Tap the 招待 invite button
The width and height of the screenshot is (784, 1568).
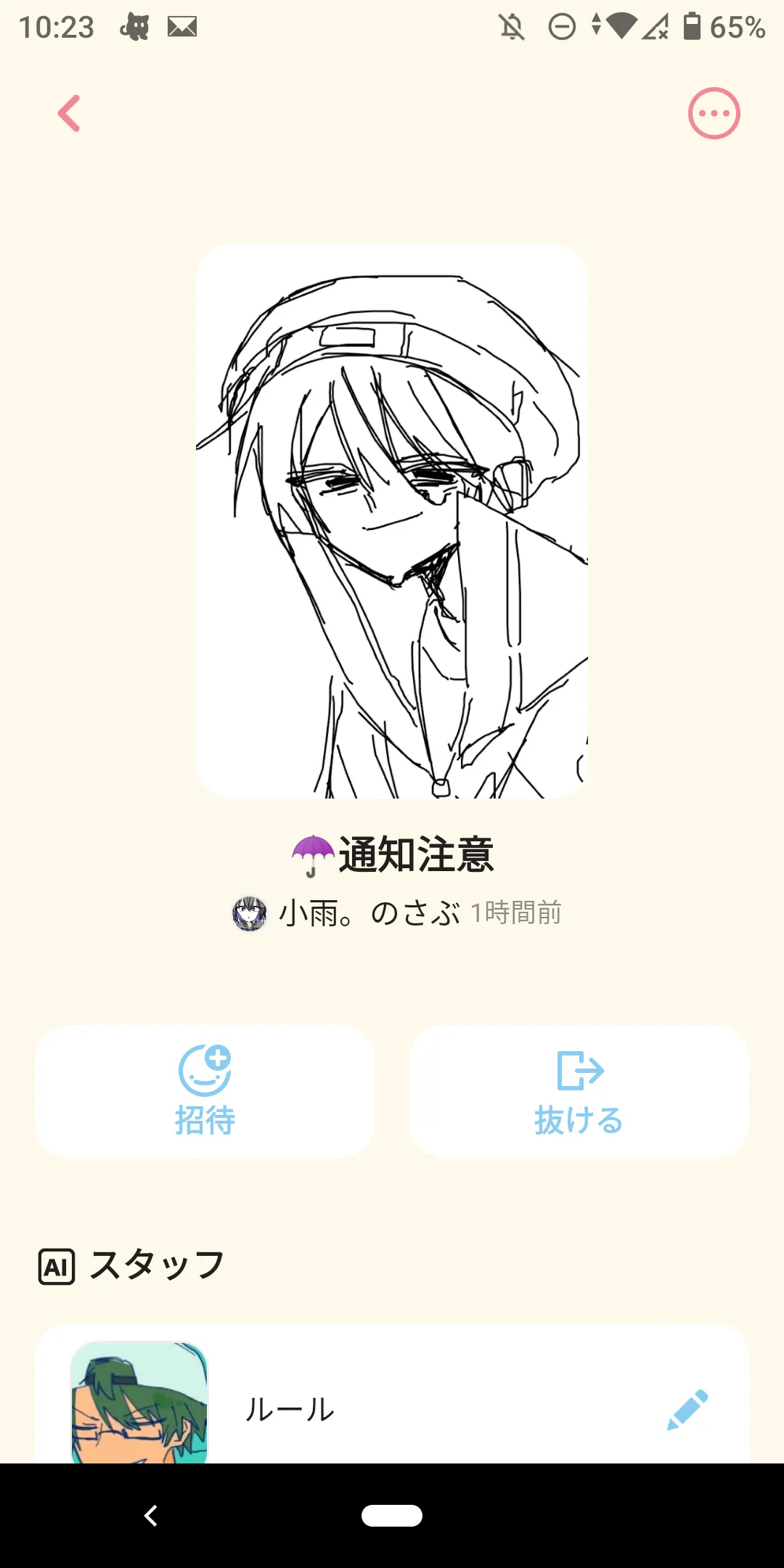(205, 1091)
